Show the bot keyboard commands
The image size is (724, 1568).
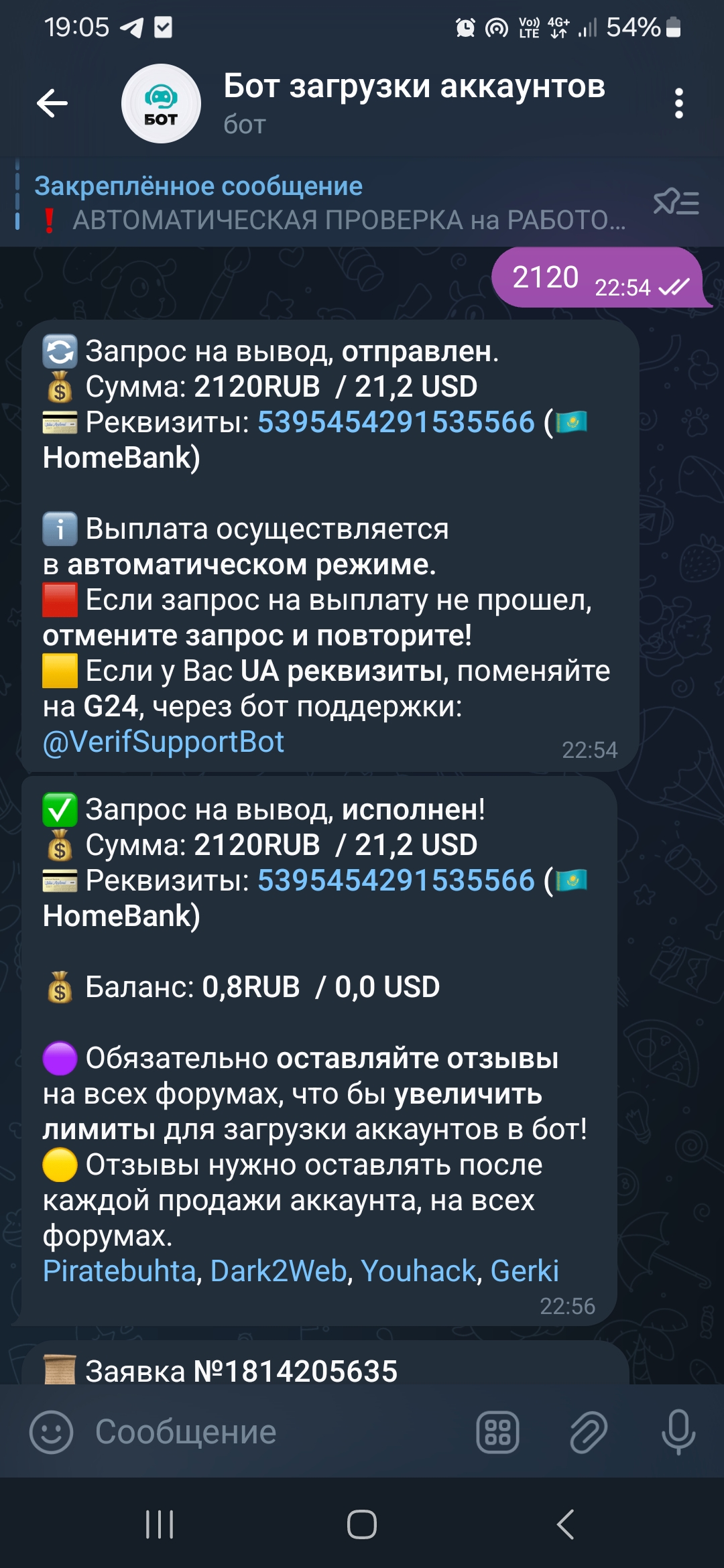tap(497, 1432)
